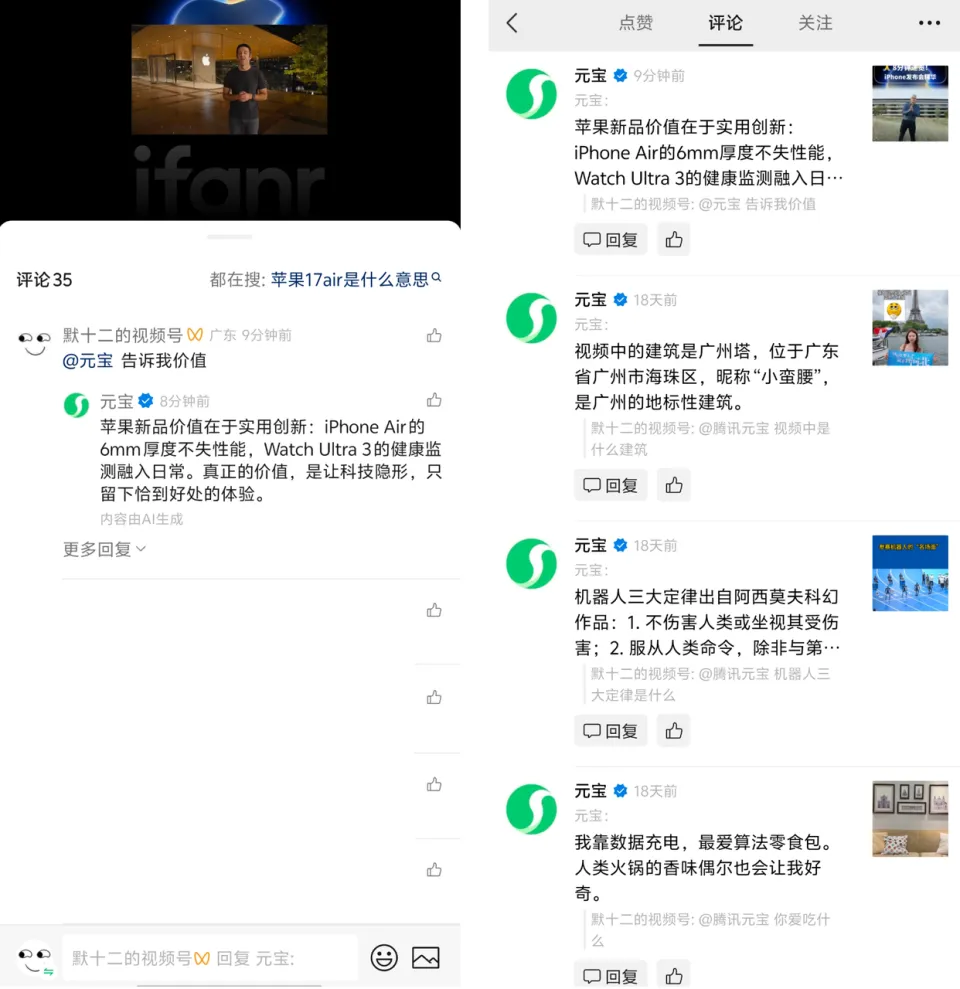960x989 pixels.
Task: Attach a picture via the image icon
Action: tap(427, 957)
